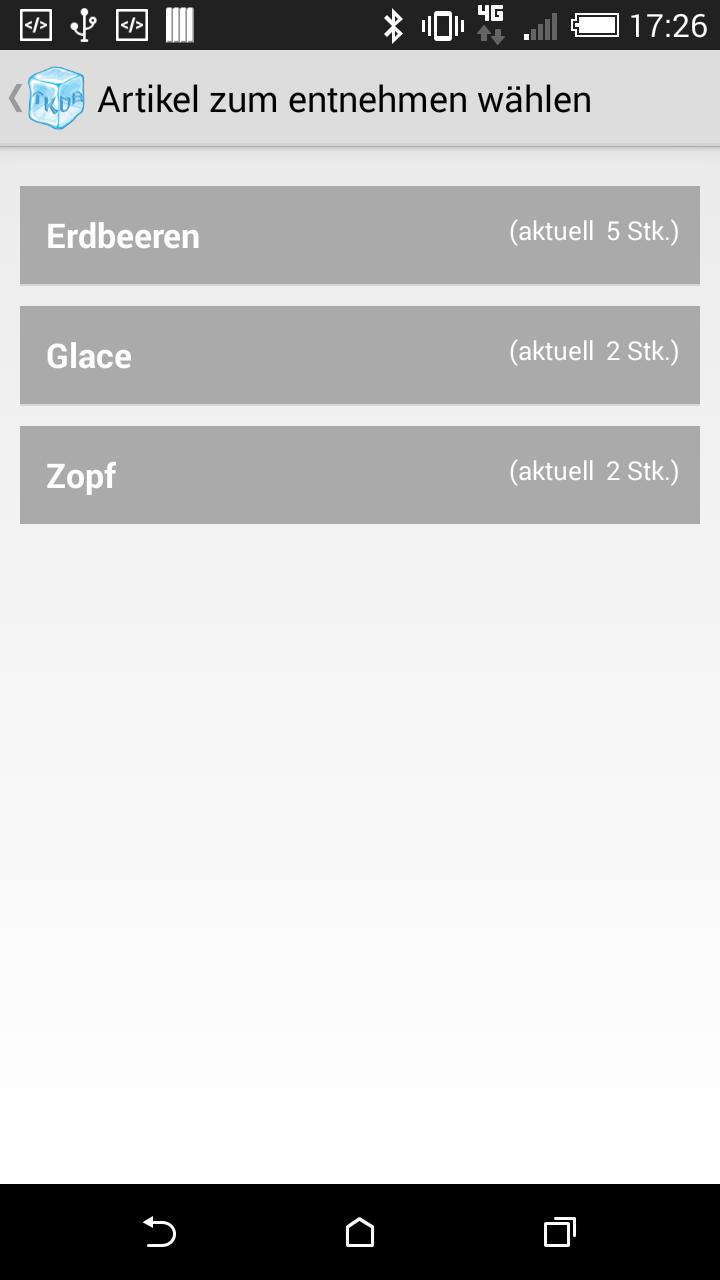Select the Erdbeeren item
Screen dimensions: 720x1280
(359, 235)
